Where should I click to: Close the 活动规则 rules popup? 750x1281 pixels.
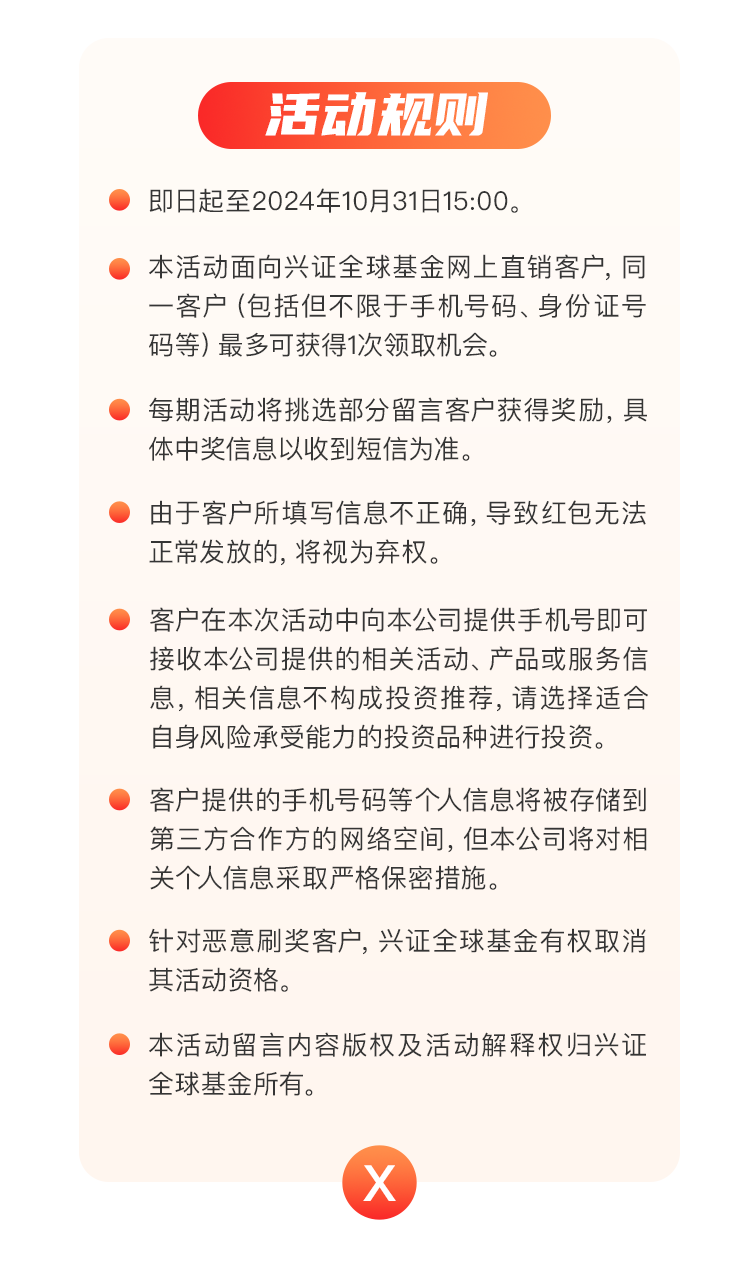[x=379, y=1182]
